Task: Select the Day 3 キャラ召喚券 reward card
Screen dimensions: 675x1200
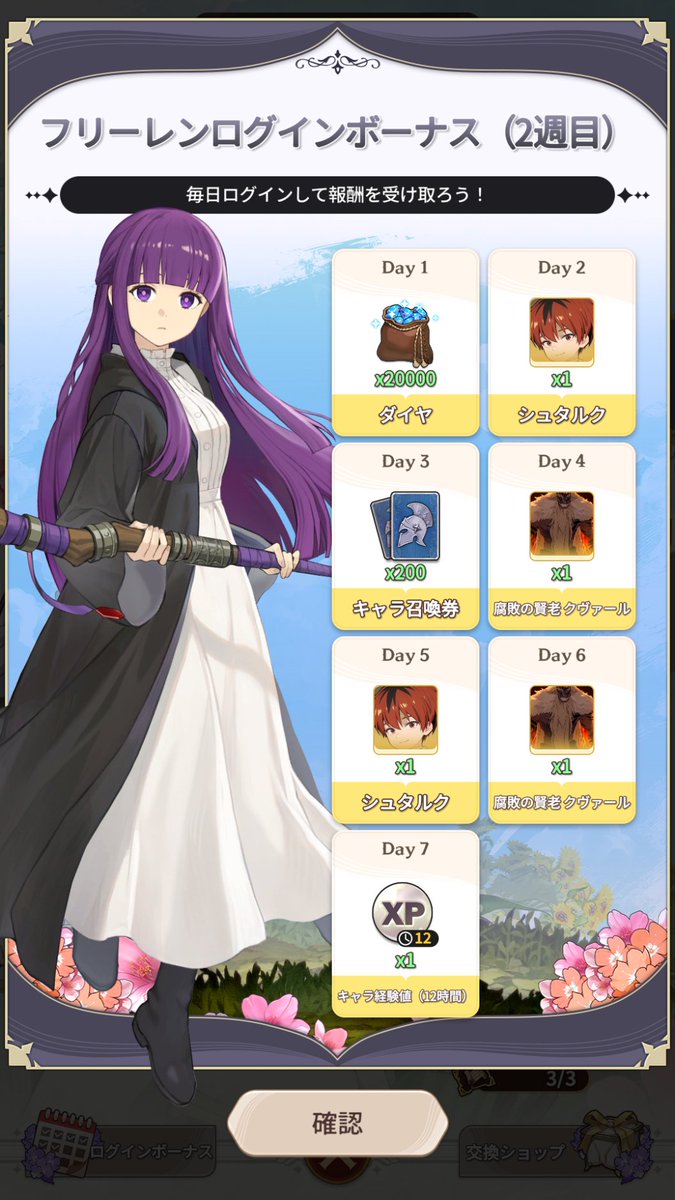Action: tap(405, 536)
